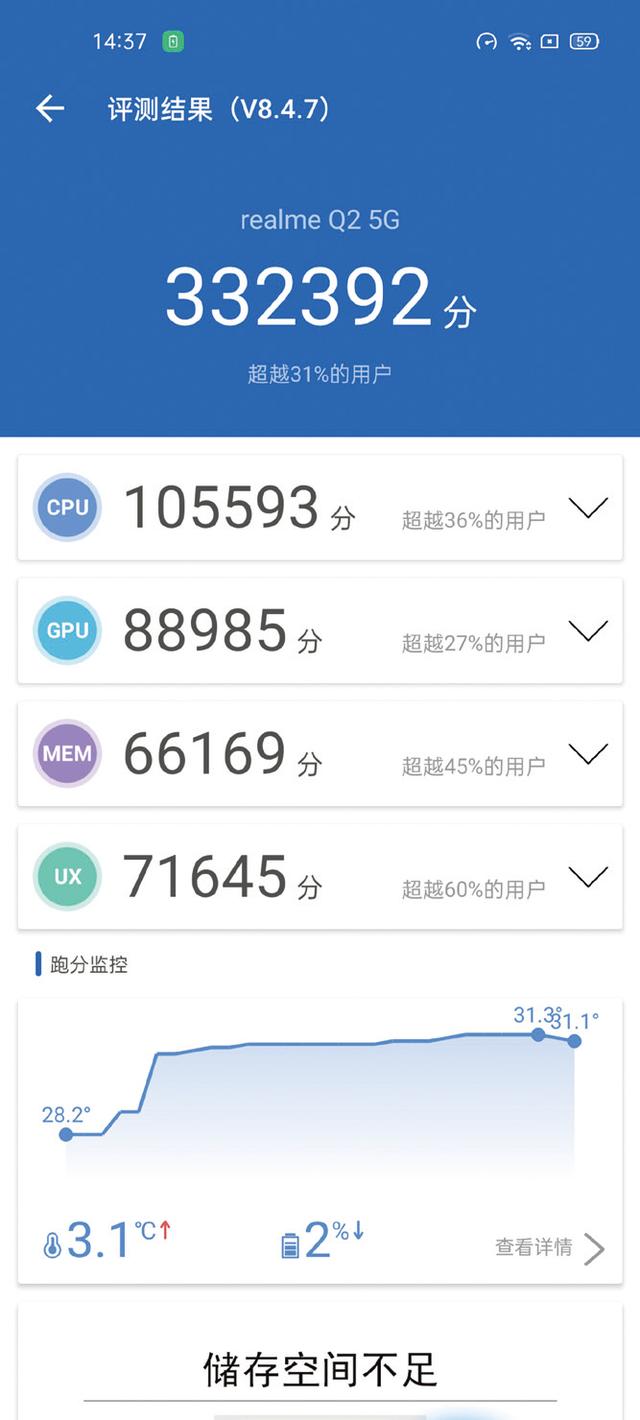Image resolution: width=640 pixels, height=1420 pixels.
Task: Expand the GPU score breakdown
Action: (x=588, y=631)
